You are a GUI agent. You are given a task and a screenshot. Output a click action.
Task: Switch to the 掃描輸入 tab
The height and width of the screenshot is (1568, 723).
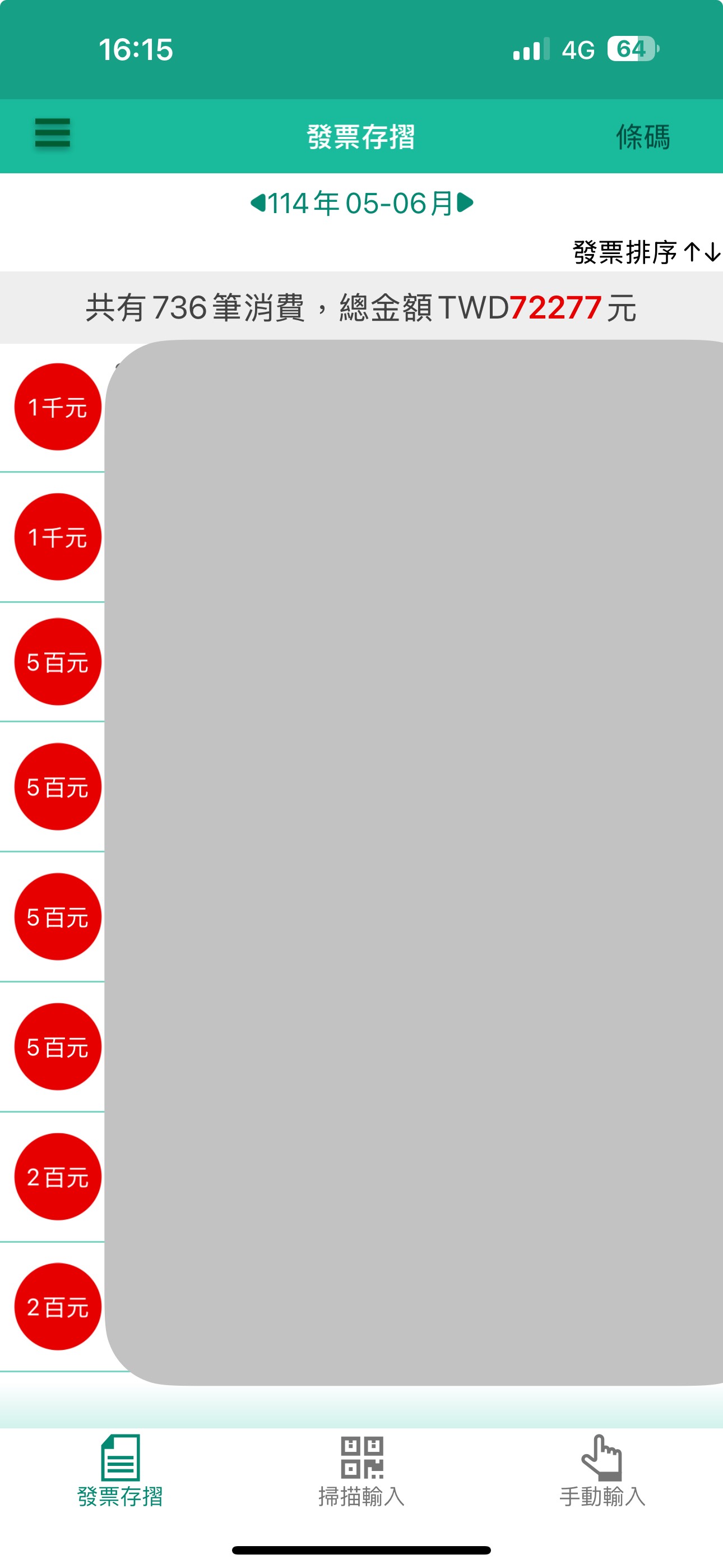(x=361, y=1471)
